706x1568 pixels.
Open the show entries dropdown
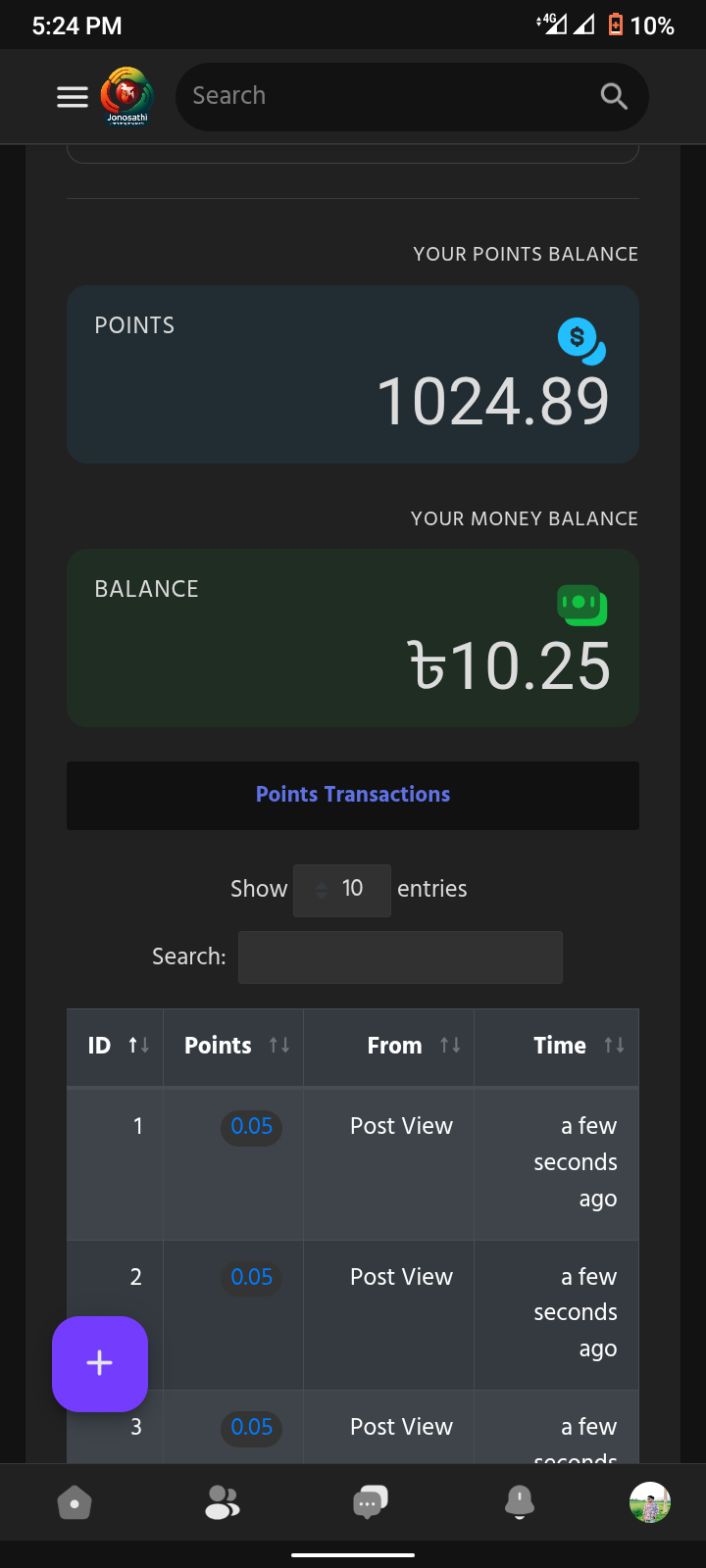(342, 890)
